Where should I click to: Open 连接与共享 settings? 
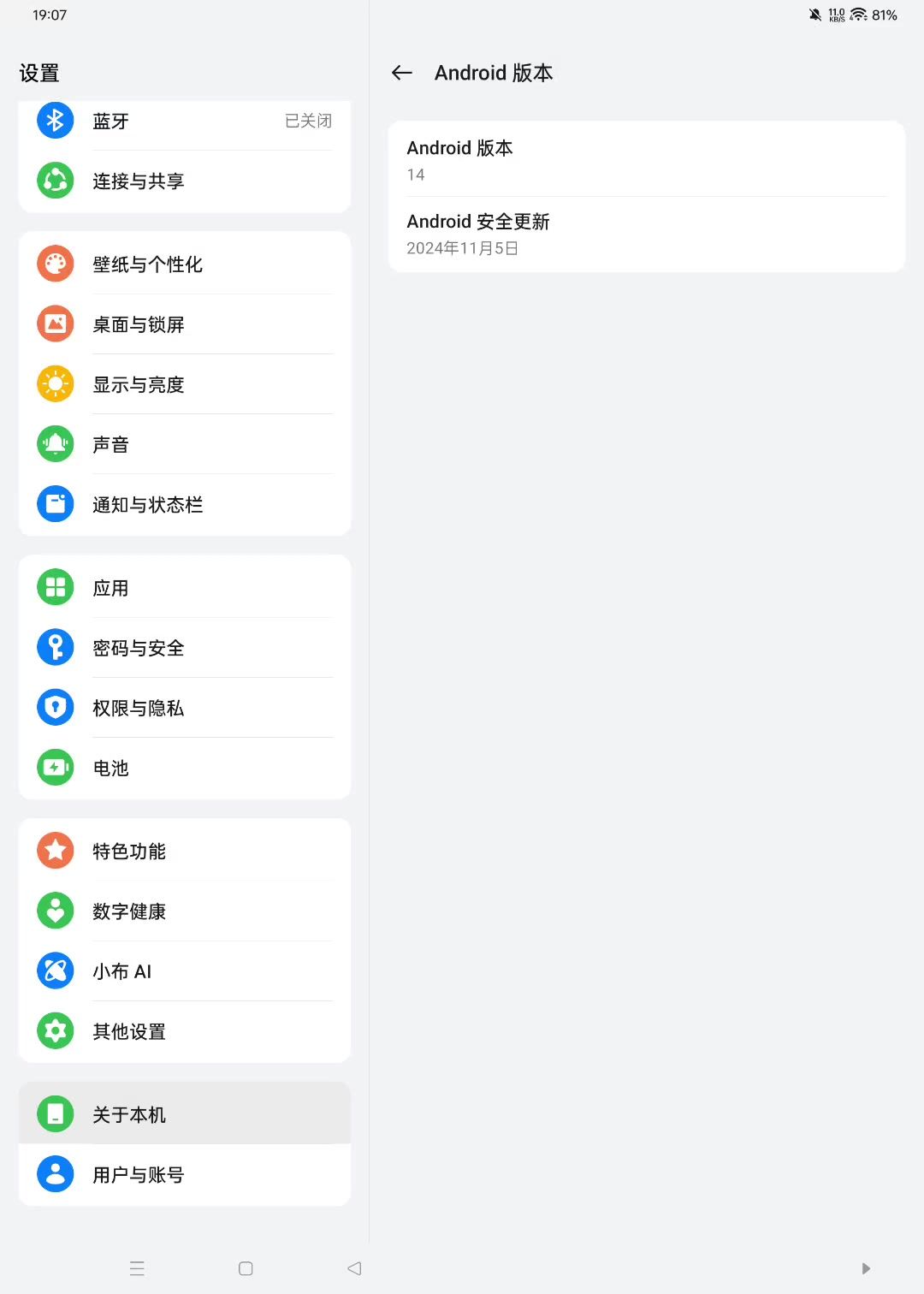click(x=185, y=181)
